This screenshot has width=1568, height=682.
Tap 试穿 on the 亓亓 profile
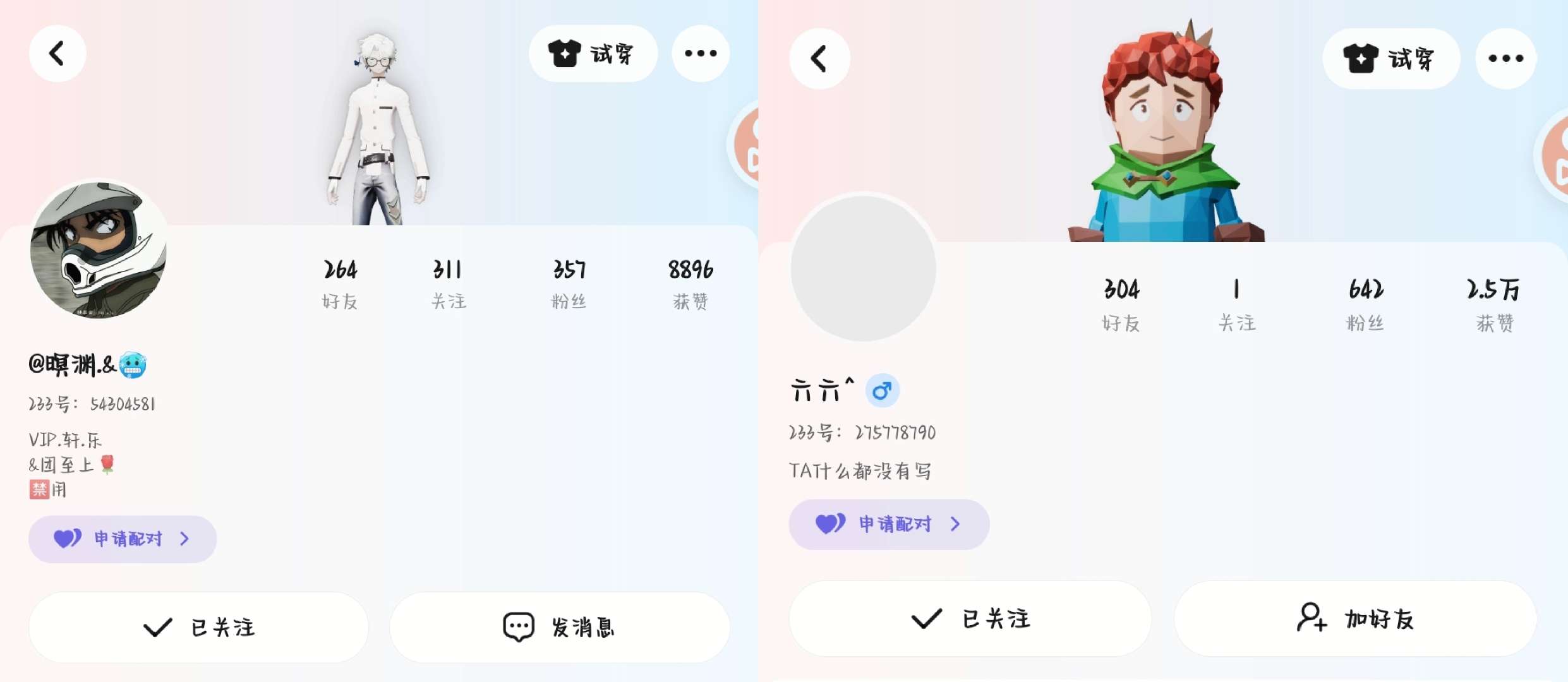(1390, 59)
